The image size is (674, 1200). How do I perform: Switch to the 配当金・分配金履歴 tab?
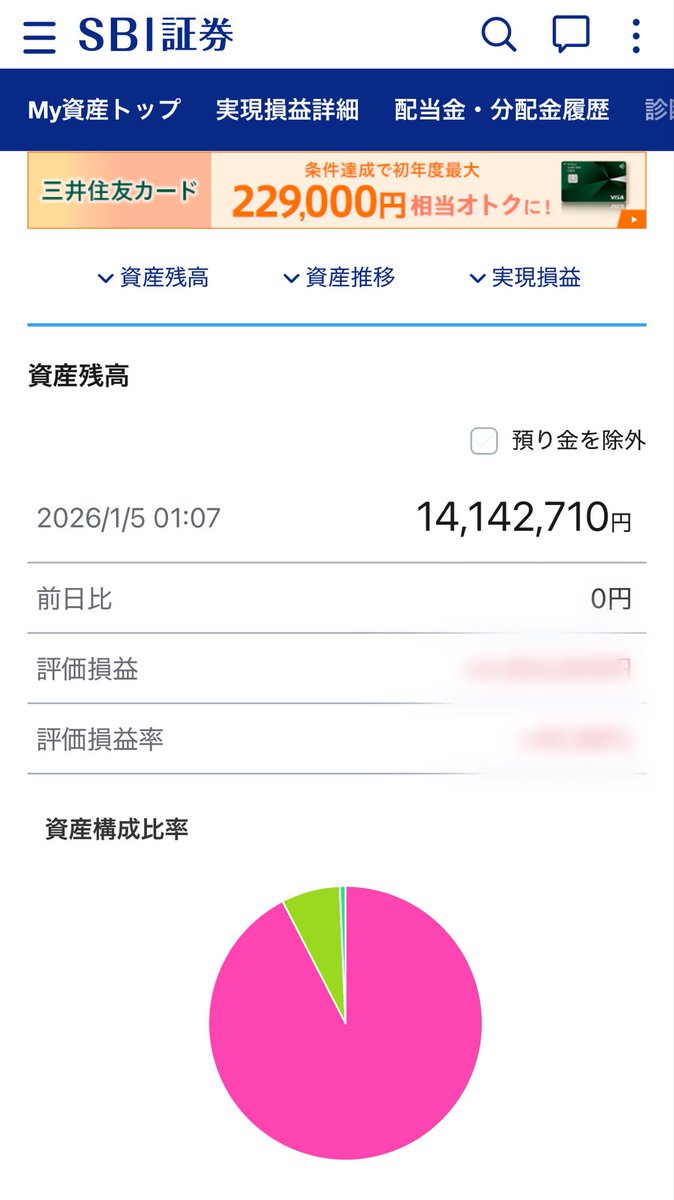click(x=502, y=110)
